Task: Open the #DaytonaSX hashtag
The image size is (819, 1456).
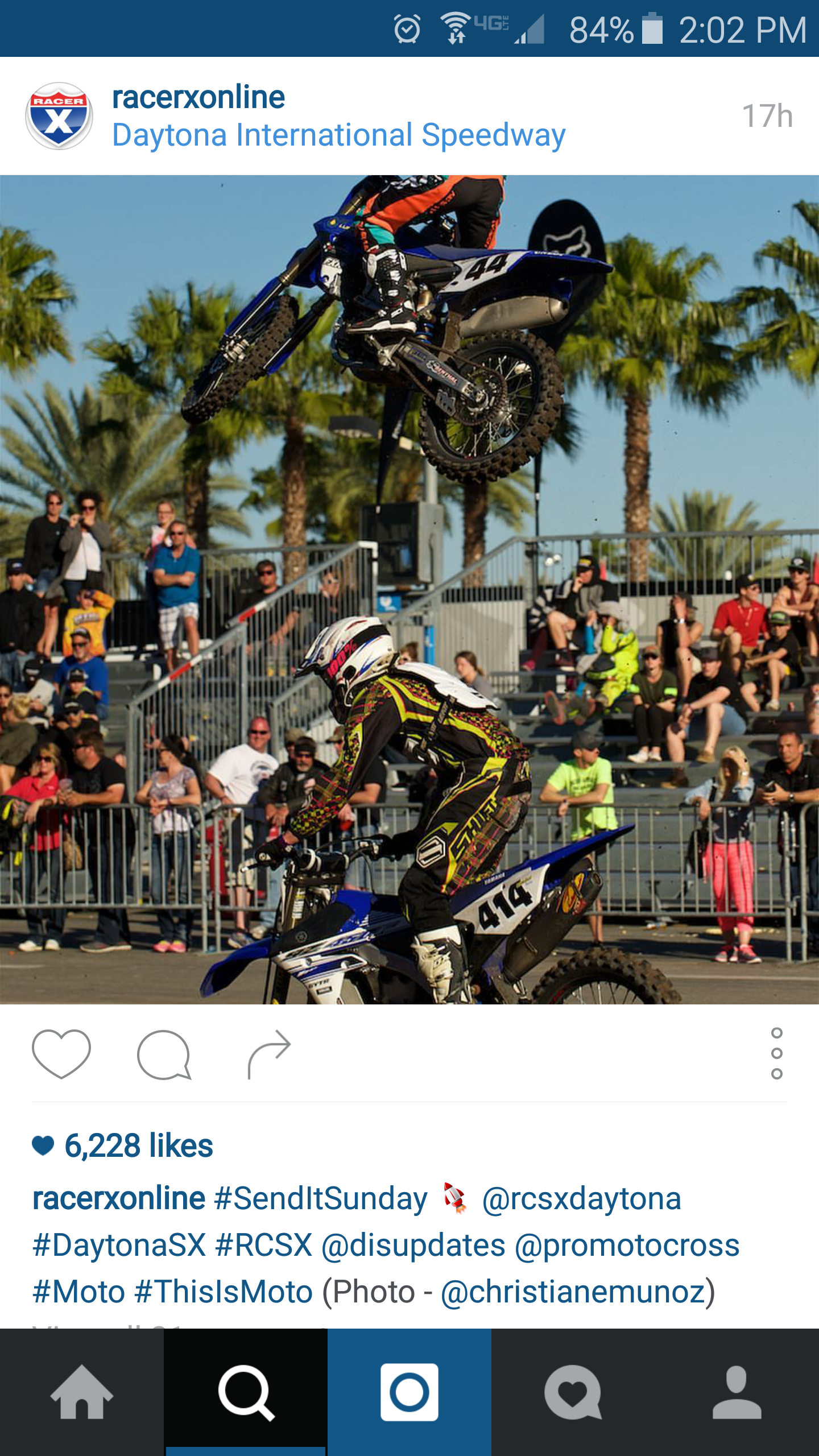Action: click(119, 1245)
